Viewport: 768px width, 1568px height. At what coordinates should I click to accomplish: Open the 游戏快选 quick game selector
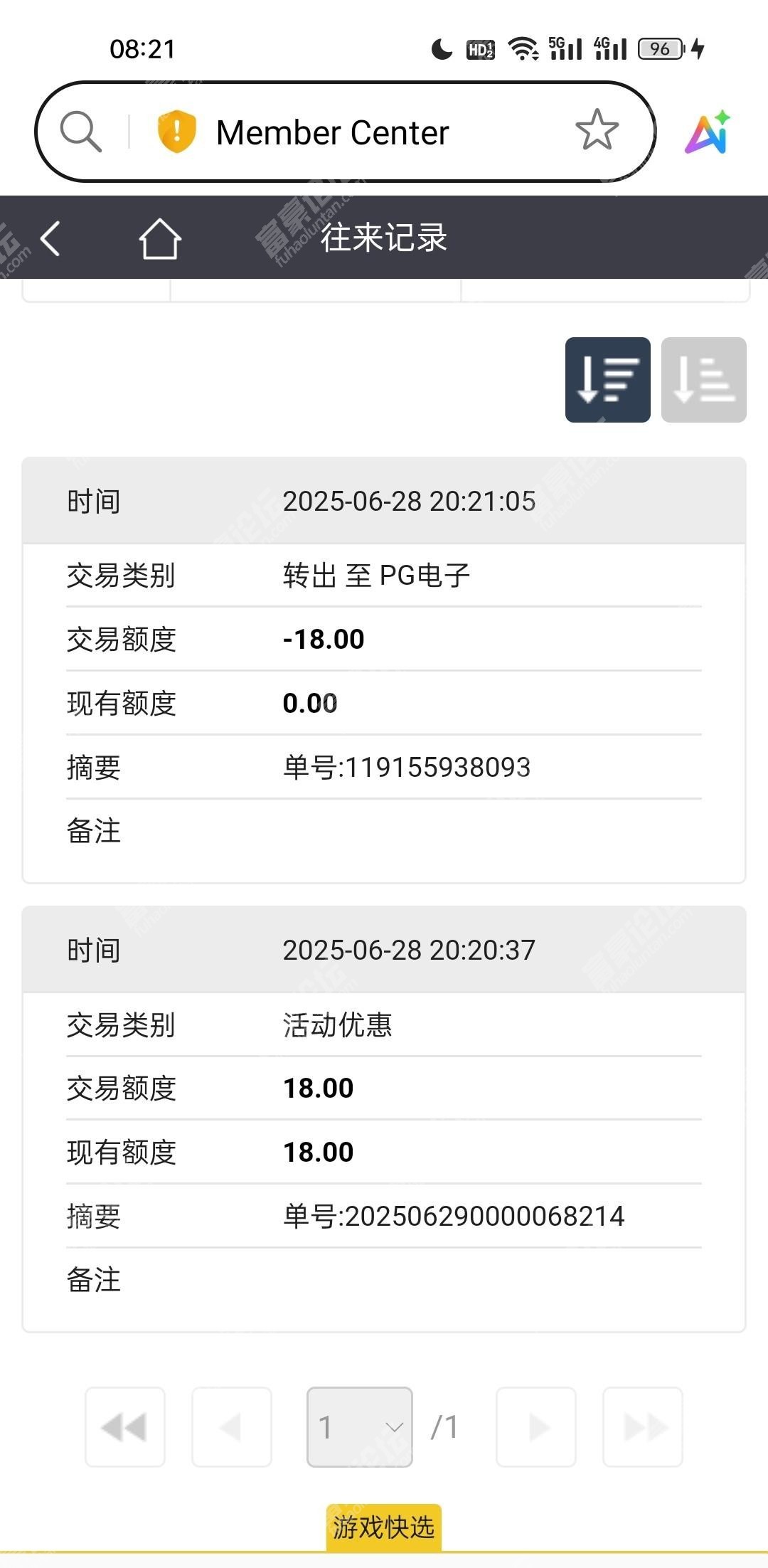(384, 1527)
